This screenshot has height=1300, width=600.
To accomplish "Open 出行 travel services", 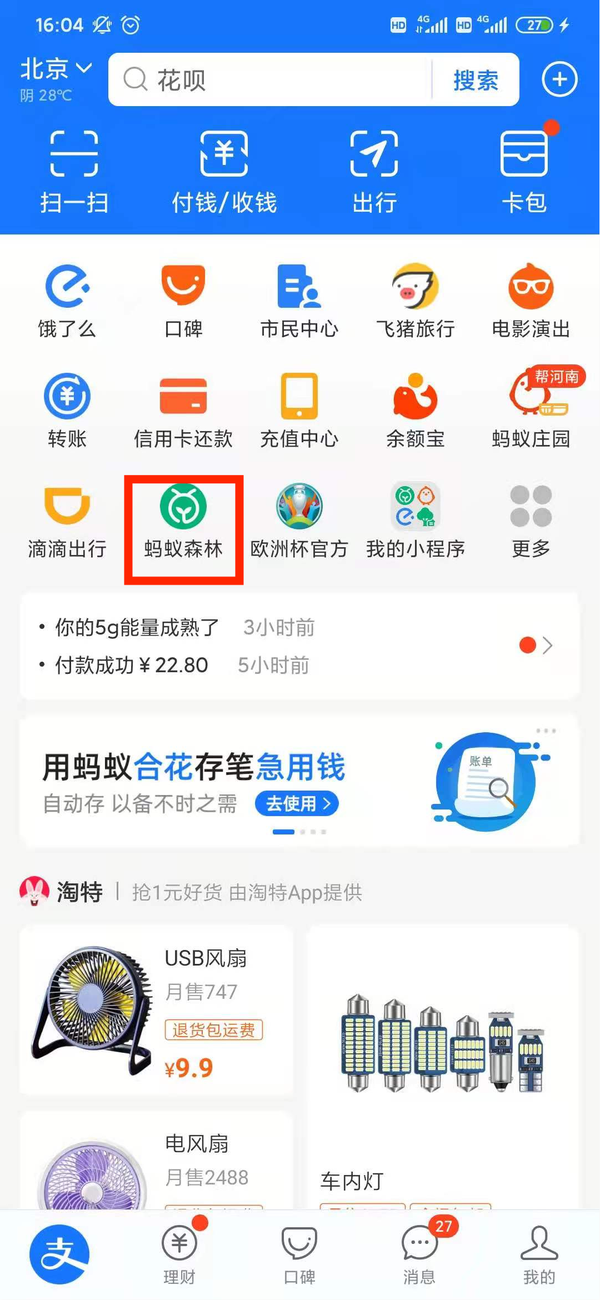I will (x=374, y=171).
